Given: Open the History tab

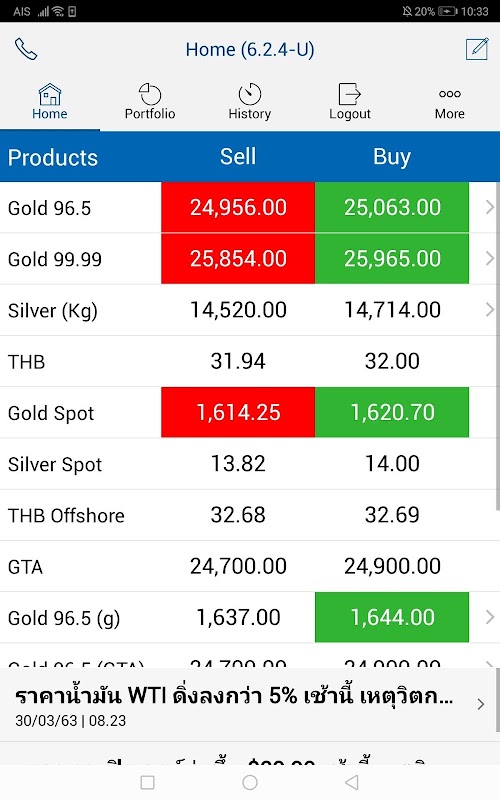Looking at the screenshot, I should 249,102.
